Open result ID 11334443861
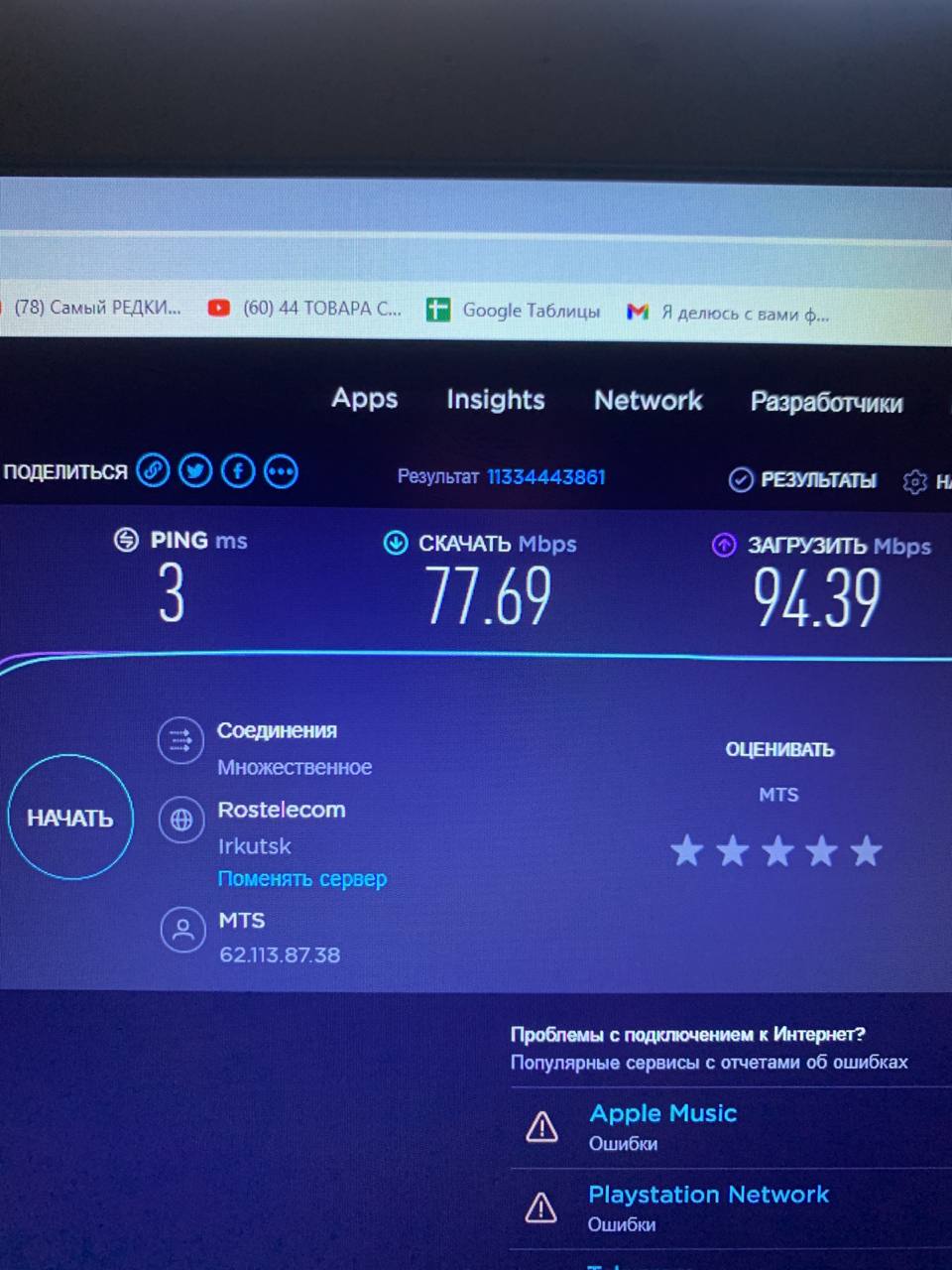Viewport: 952px width, 1270px height. 545,477
